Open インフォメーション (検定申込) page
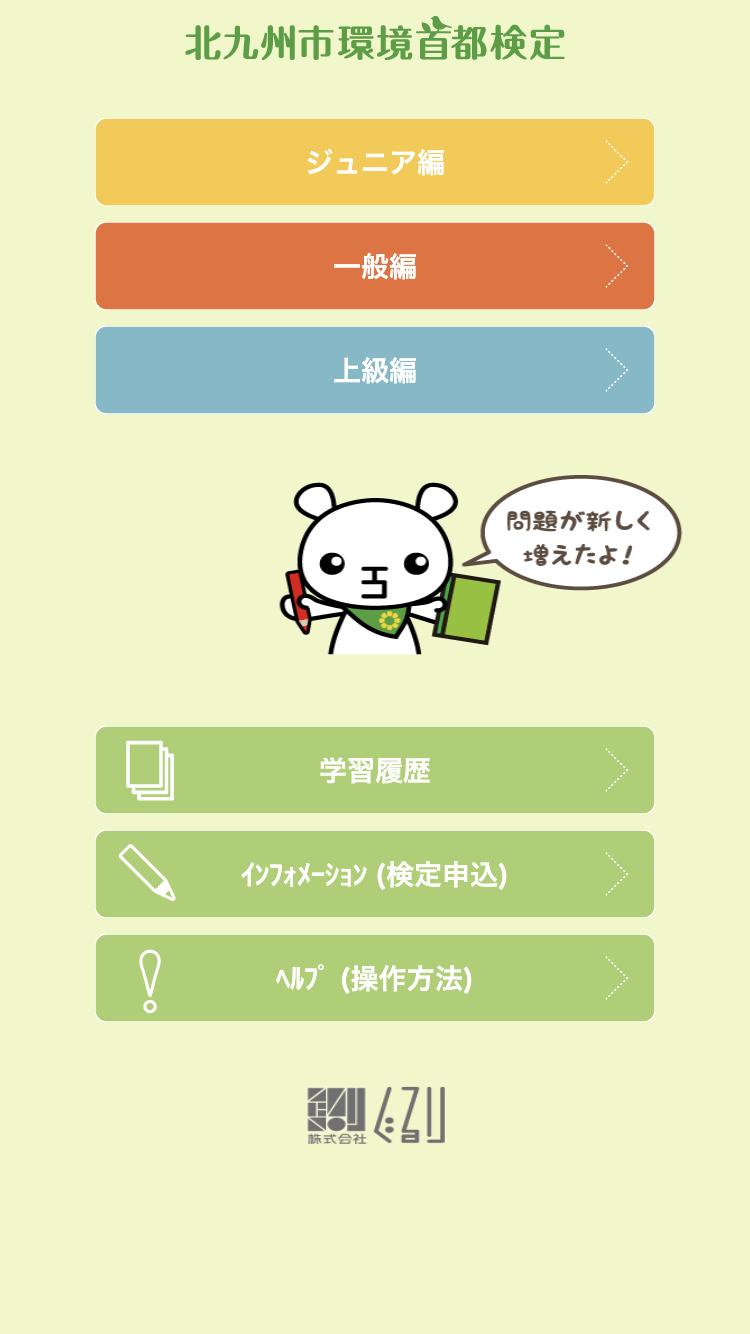The image size is (750, 1334). click(375, 874)
